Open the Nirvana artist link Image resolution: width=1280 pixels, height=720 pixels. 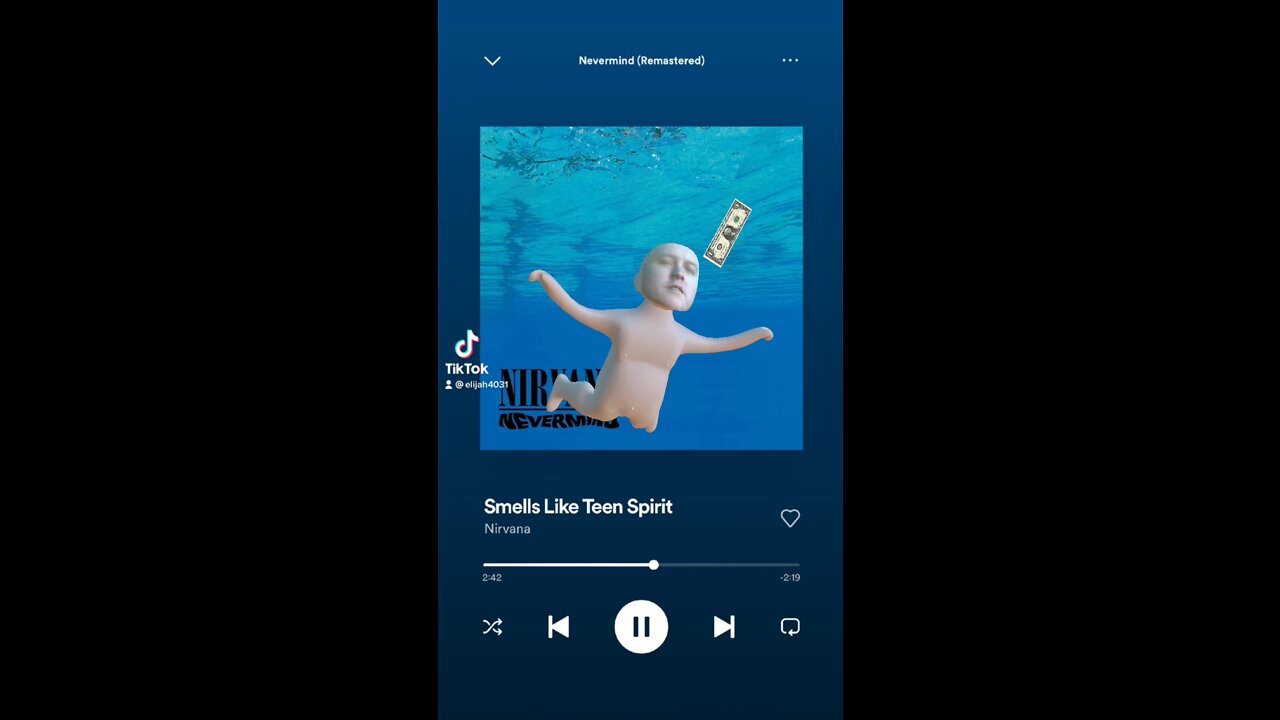[x=507, y=529]
